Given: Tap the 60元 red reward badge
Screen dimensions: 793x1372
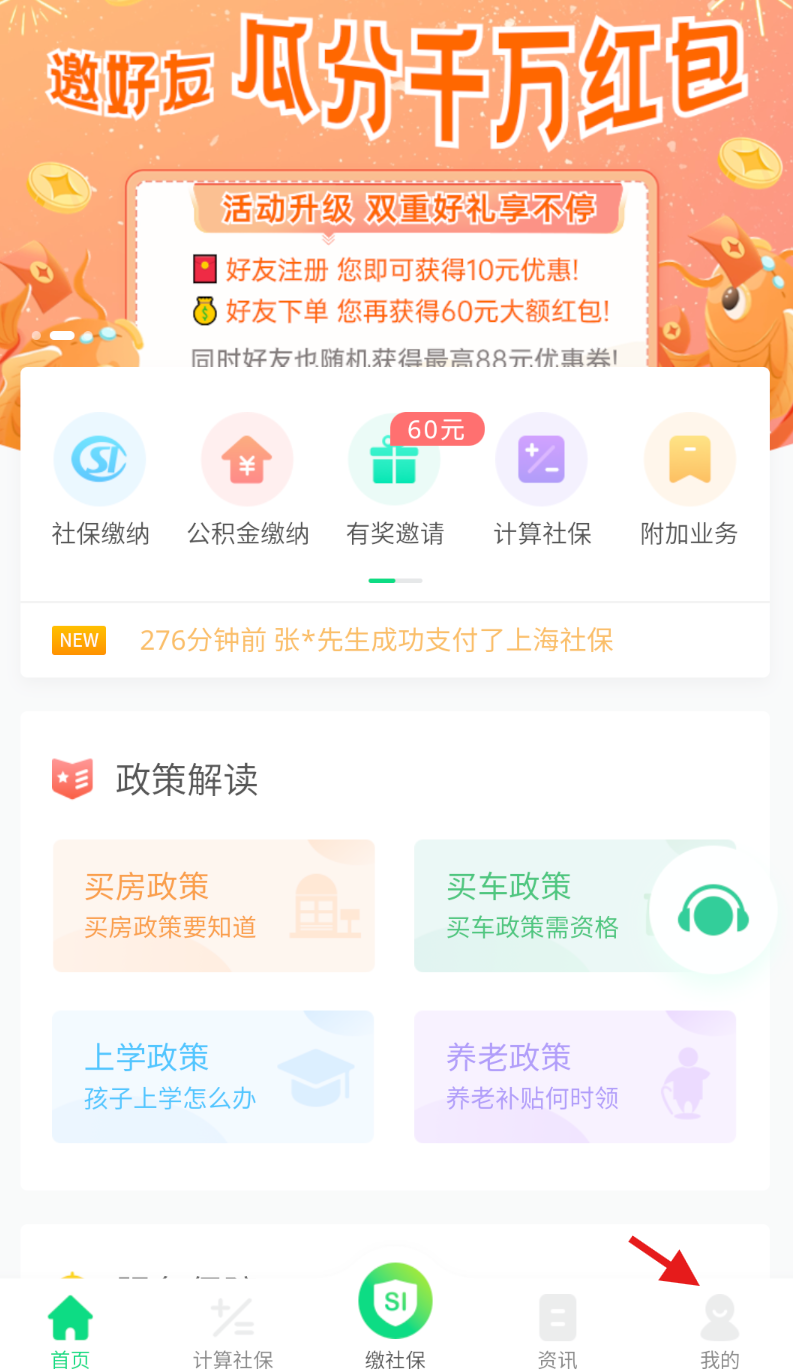Looking at the screenshot, I should (x=435, y=428).
